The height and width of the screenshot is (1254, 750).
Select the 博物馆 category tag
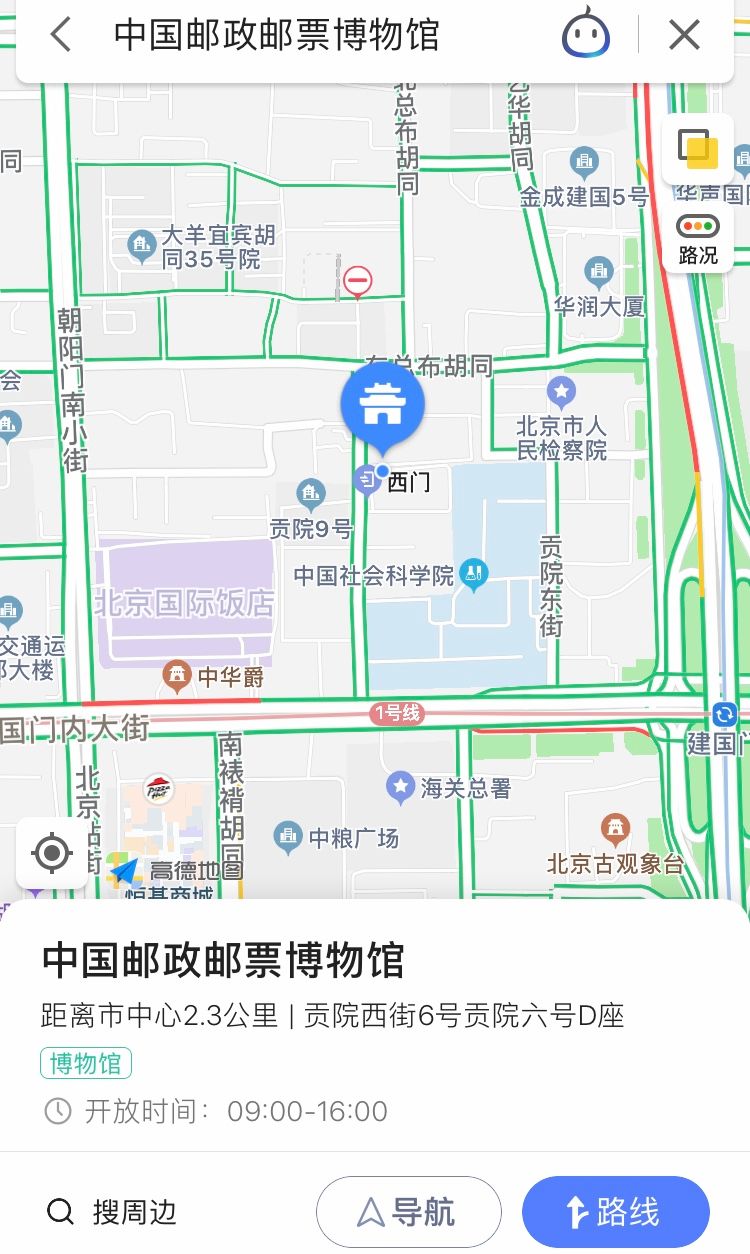tap(86, 1063)
